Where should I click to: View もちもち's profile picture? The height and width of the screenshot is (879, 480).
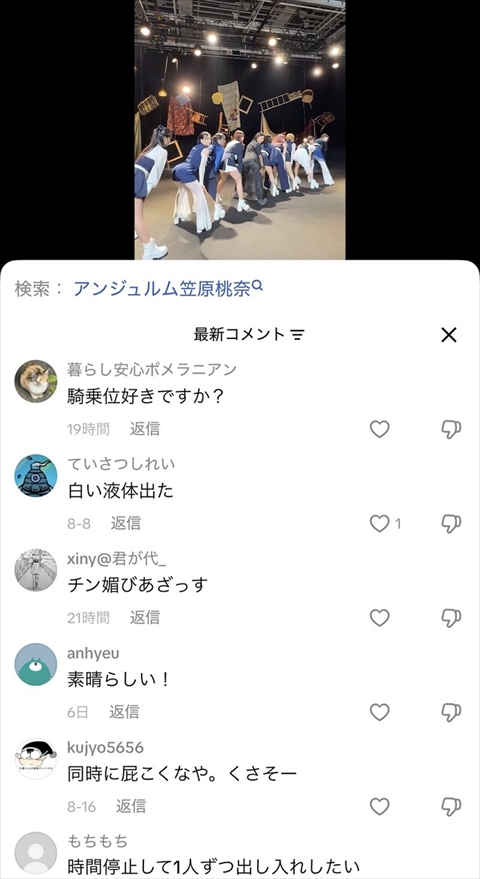tap(36, 853)
